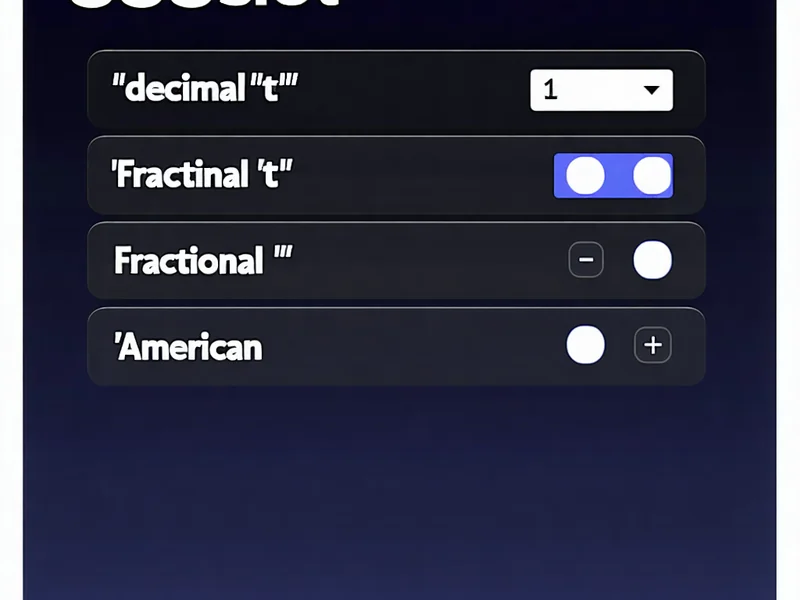
Task: Open the dropdown in the decimal row
Action: tap(601, 90)
